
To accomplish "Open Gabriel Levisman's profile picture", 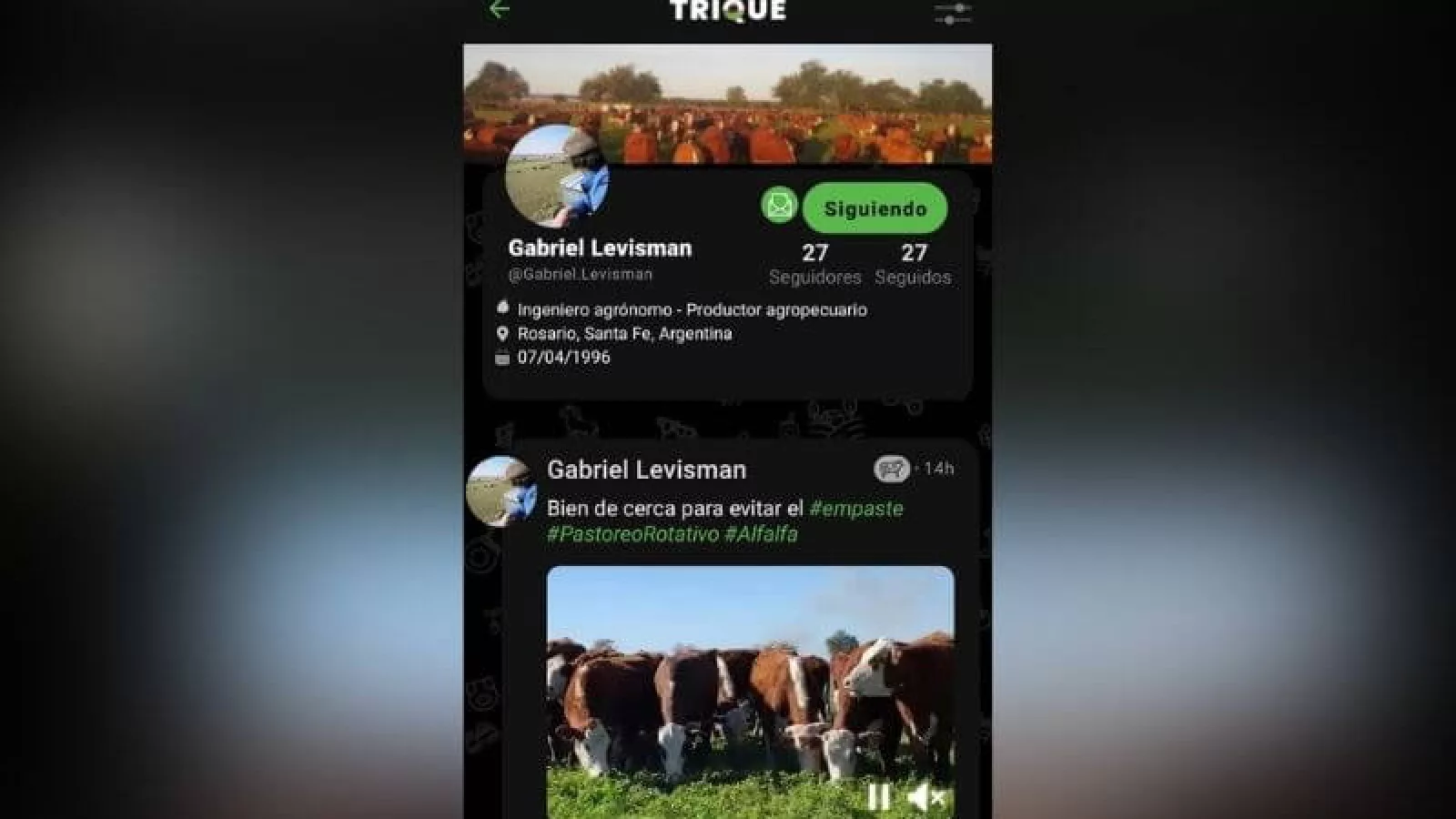I will pyautogui.click(x=557, y=176).
